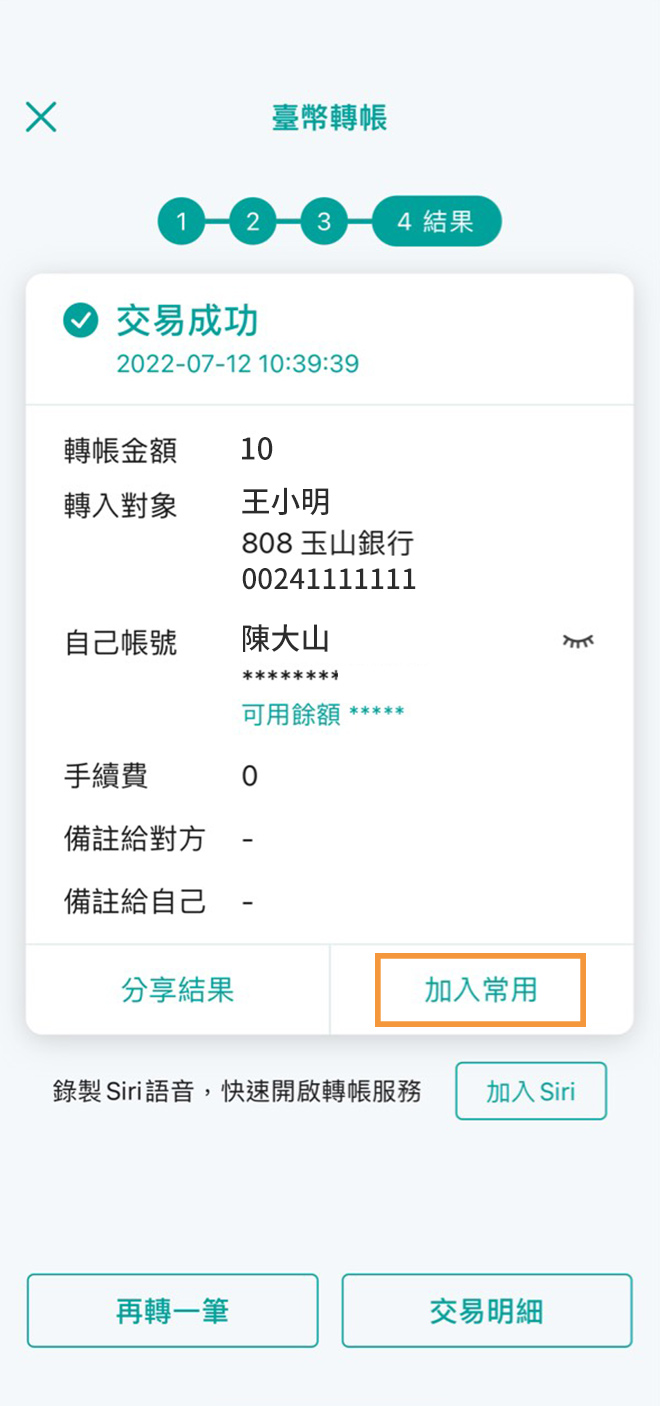Tap 分享結果 to share the result
The width and height of the screenshot is (660, 1406).
(178, 990)
